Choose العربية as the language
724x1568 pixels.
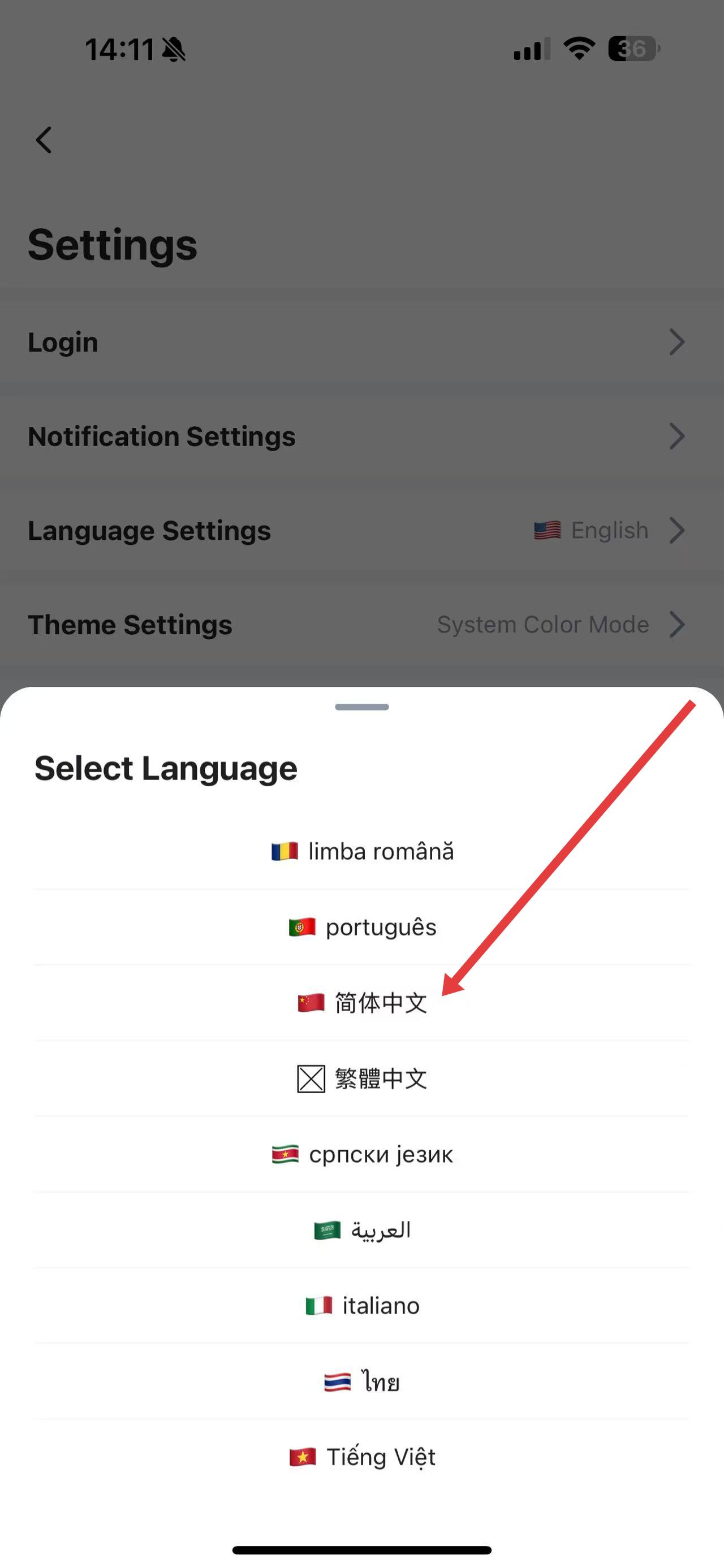pos(363,1230)
